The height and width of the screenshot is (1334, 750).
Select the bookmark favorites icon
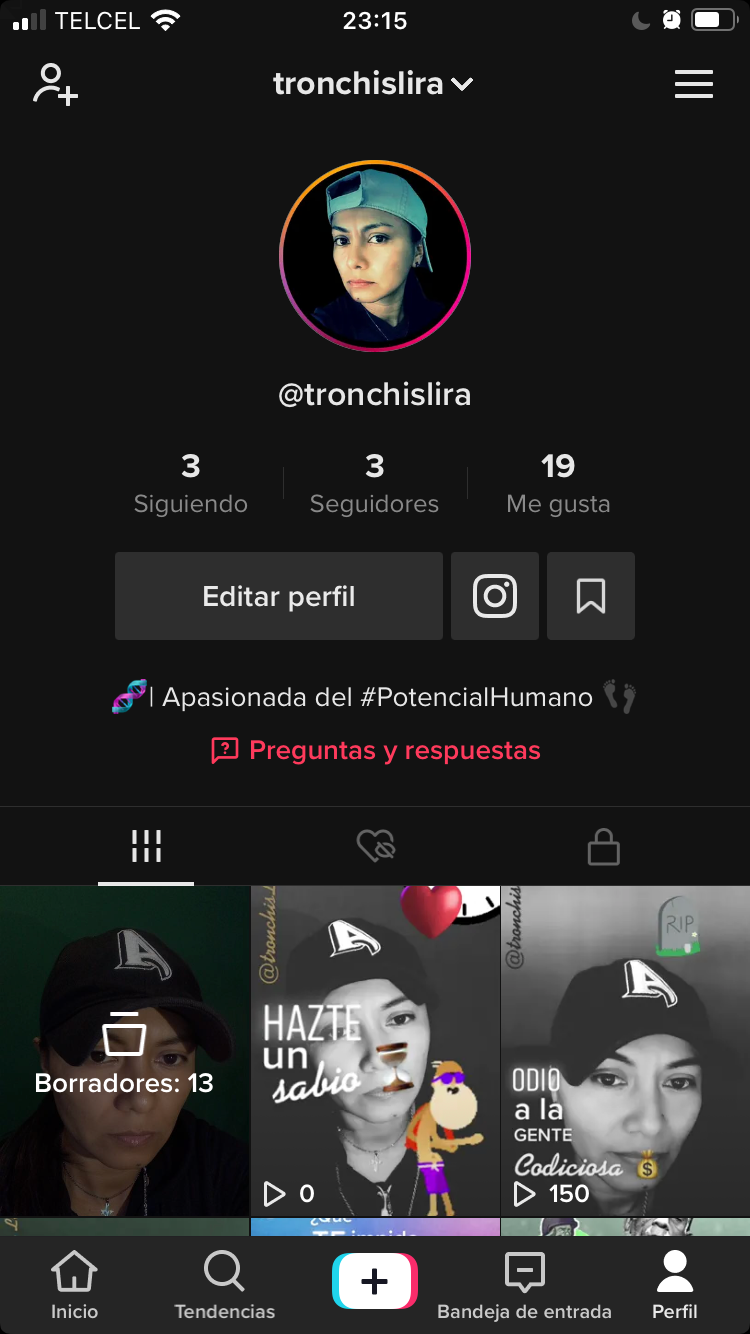coord(590,596)
